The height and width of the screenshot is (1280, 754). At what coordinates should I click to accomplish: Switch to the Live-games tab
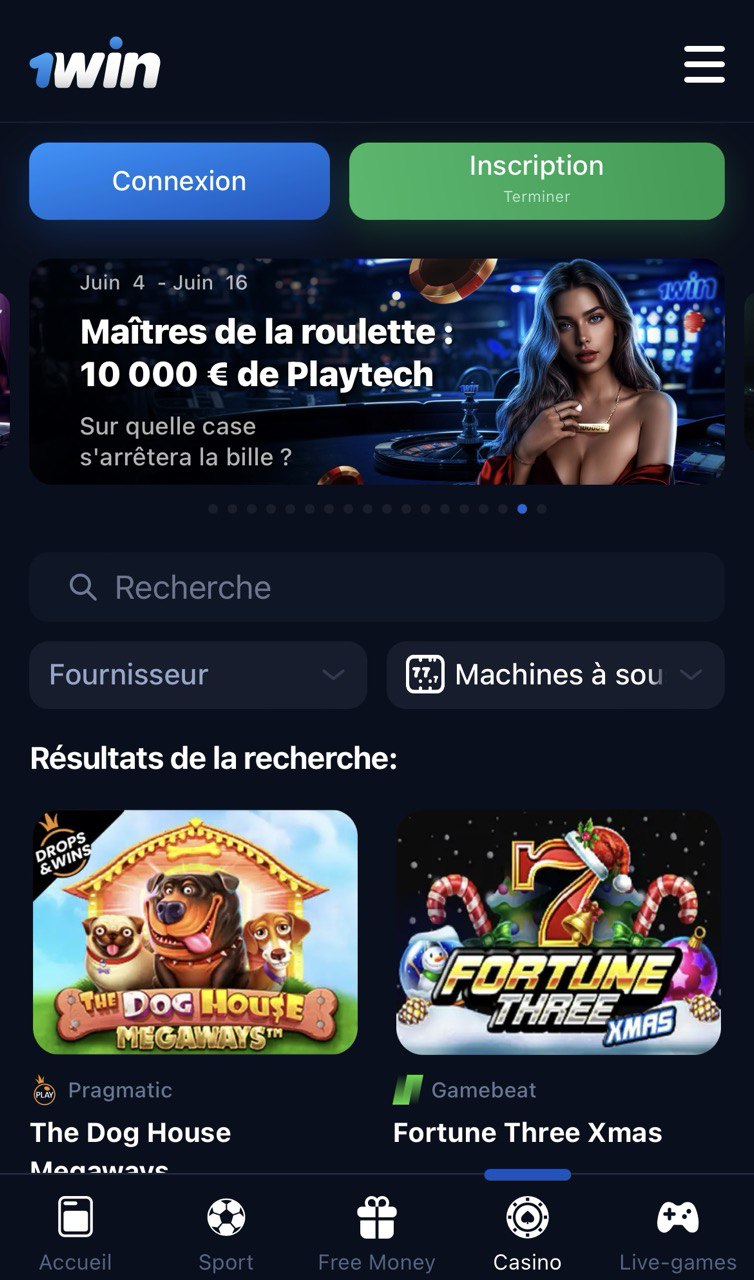[x=677, y=1233]
